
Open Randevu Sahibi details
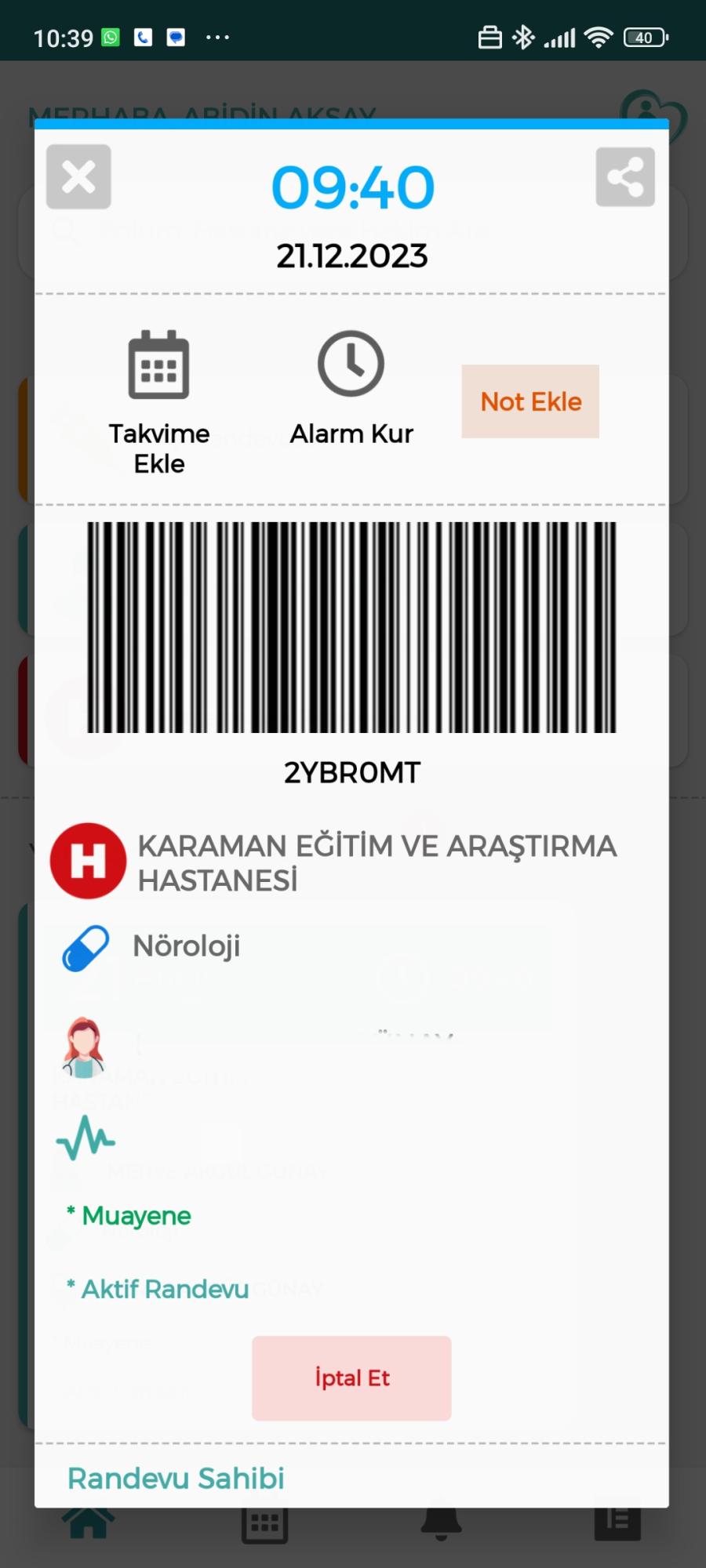pos(174,1478)
